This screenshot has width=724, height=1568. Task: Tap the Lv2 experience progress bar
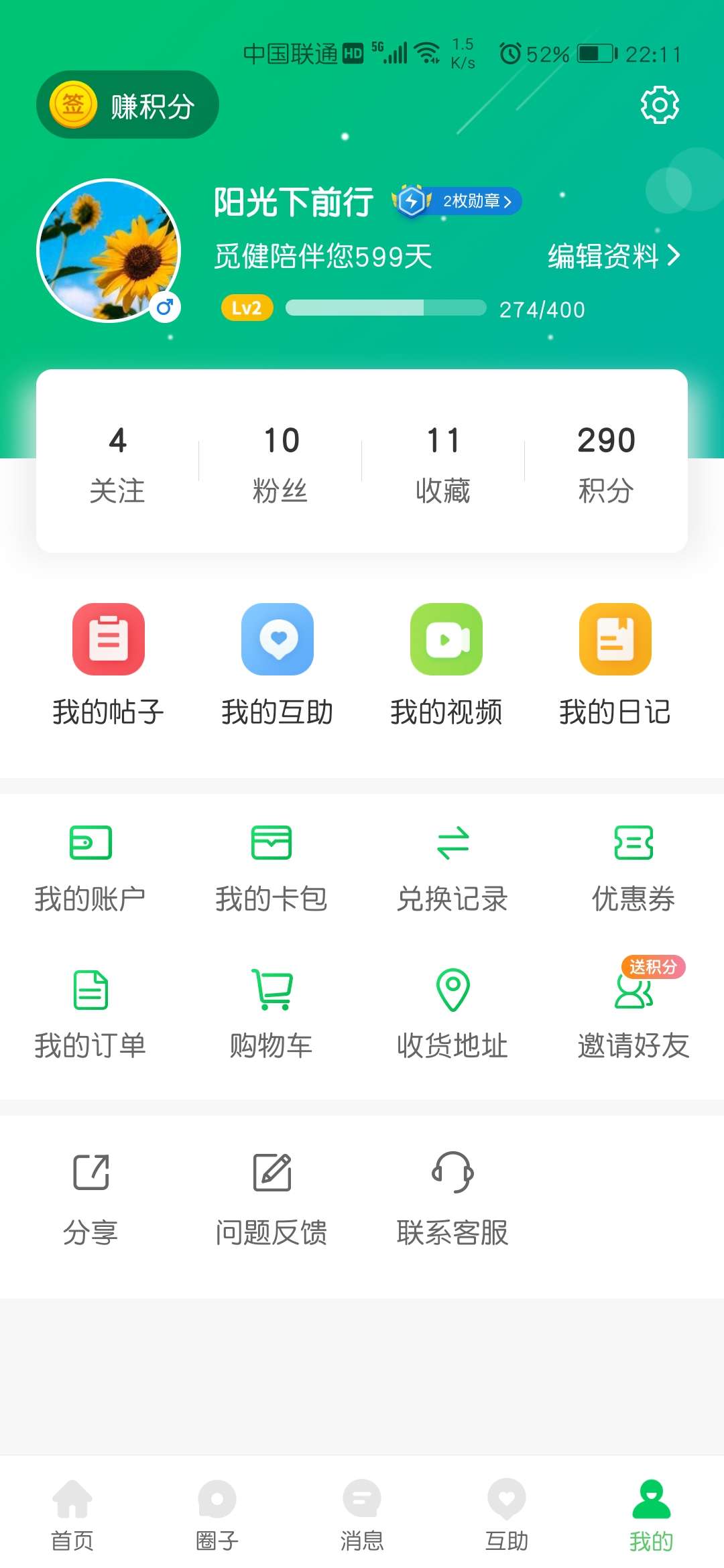click(385, 309)
